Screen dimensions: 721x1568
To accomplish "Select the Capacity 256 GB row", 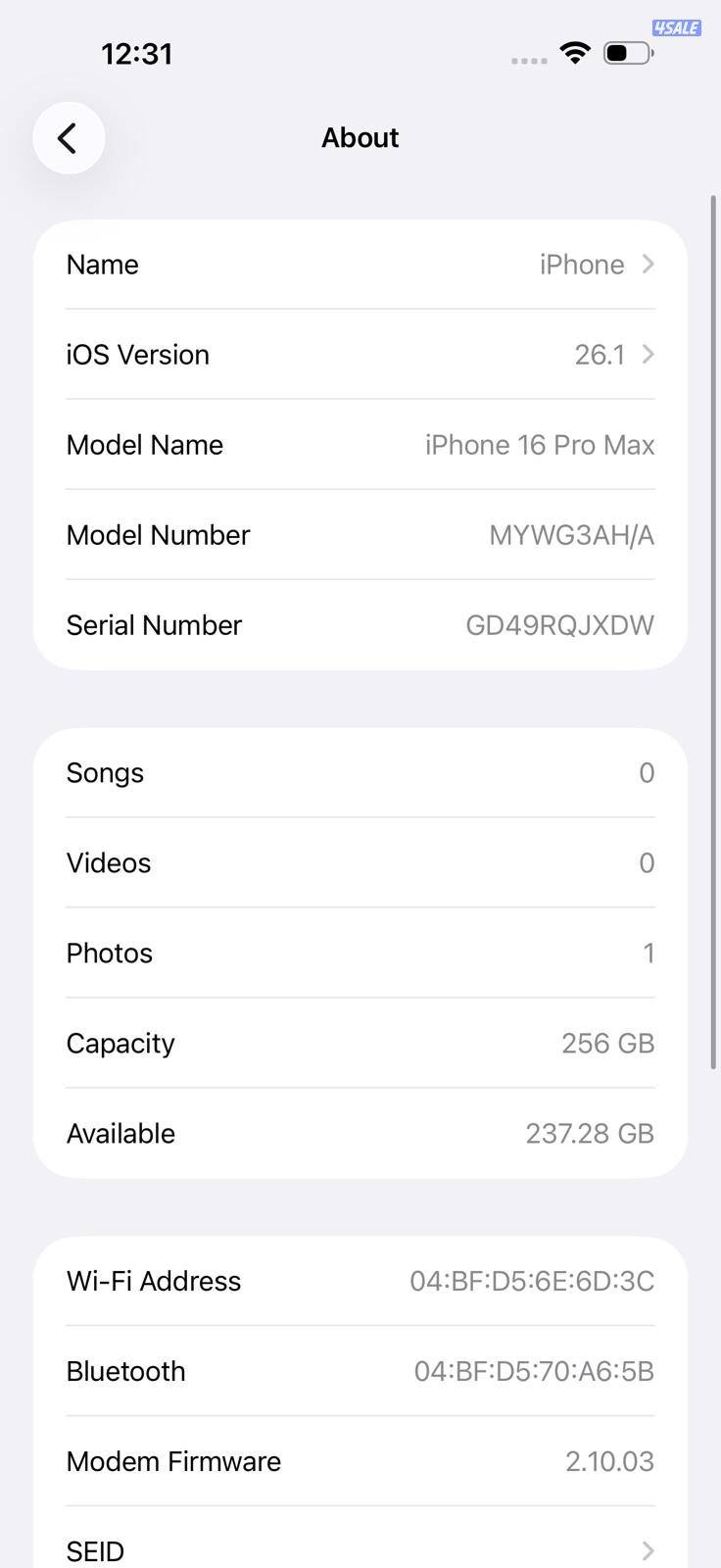I will click(360, 1043).
